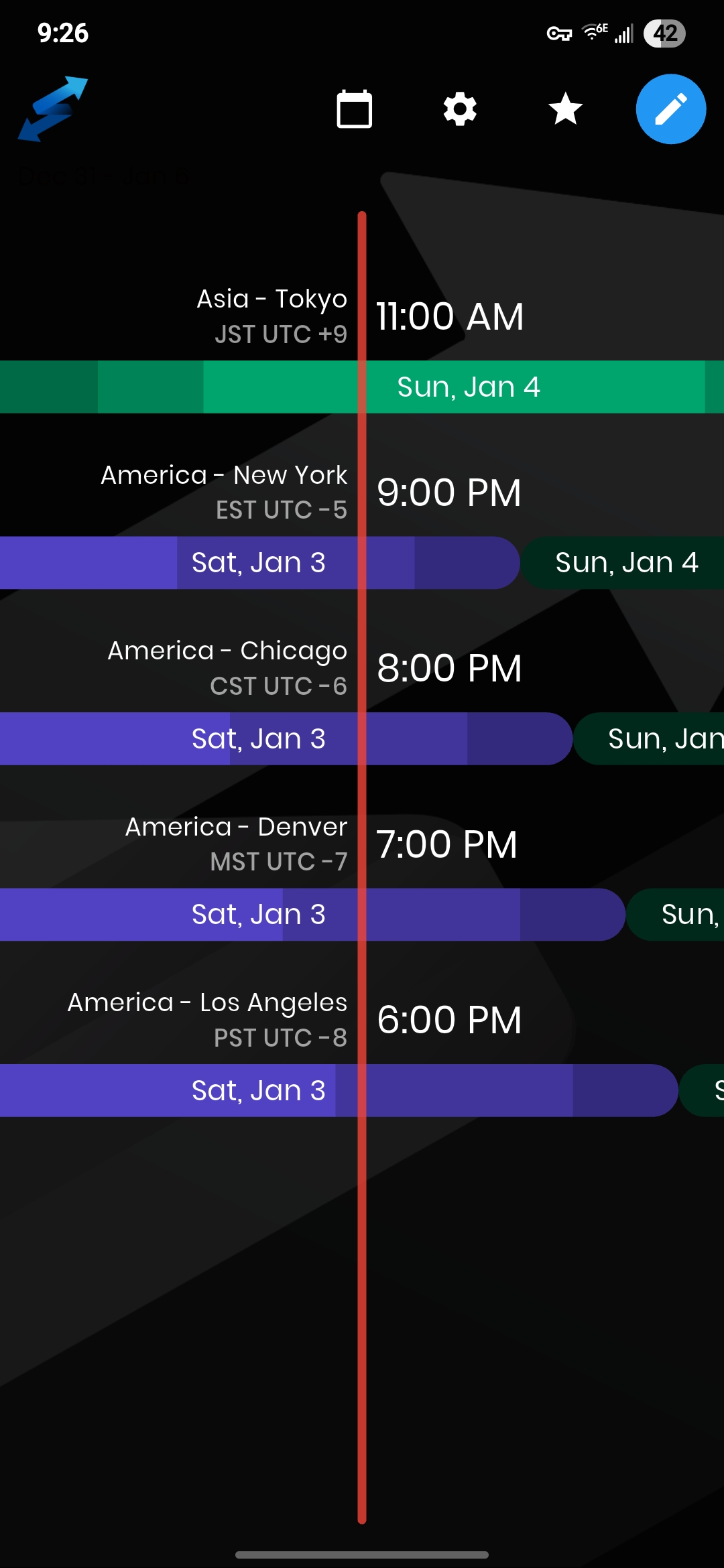Open the settings gear
This screenshot has height=1568, width=724.
(x=460, y=109)
